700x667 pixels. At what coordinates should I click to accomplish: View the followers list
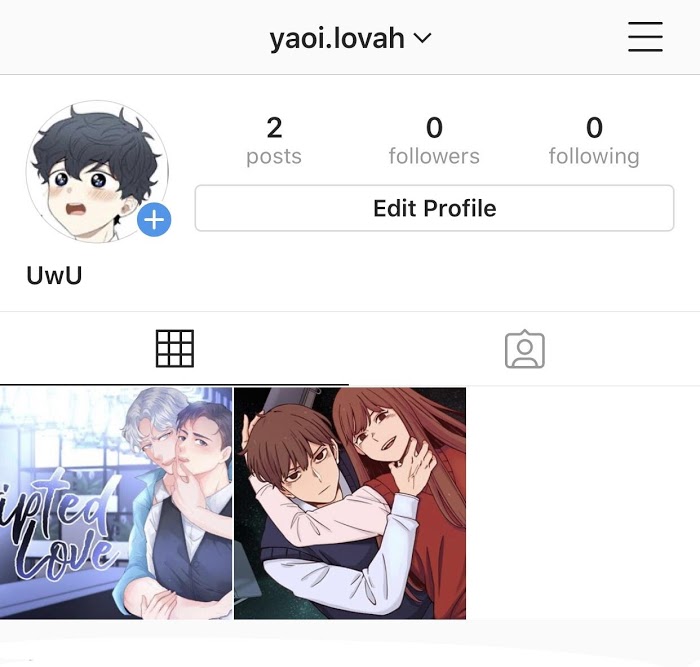point(434,140)
